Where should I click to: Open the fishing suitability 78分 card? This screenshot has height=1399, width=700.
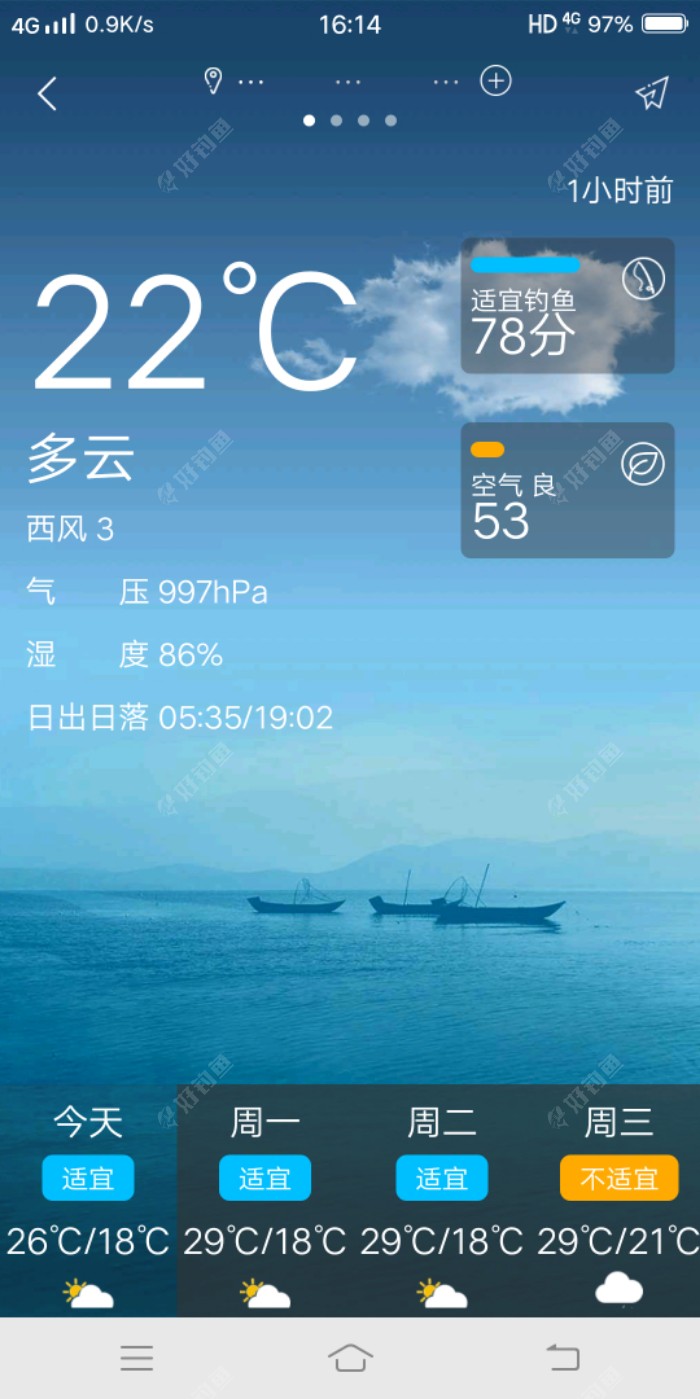[567, 306]
